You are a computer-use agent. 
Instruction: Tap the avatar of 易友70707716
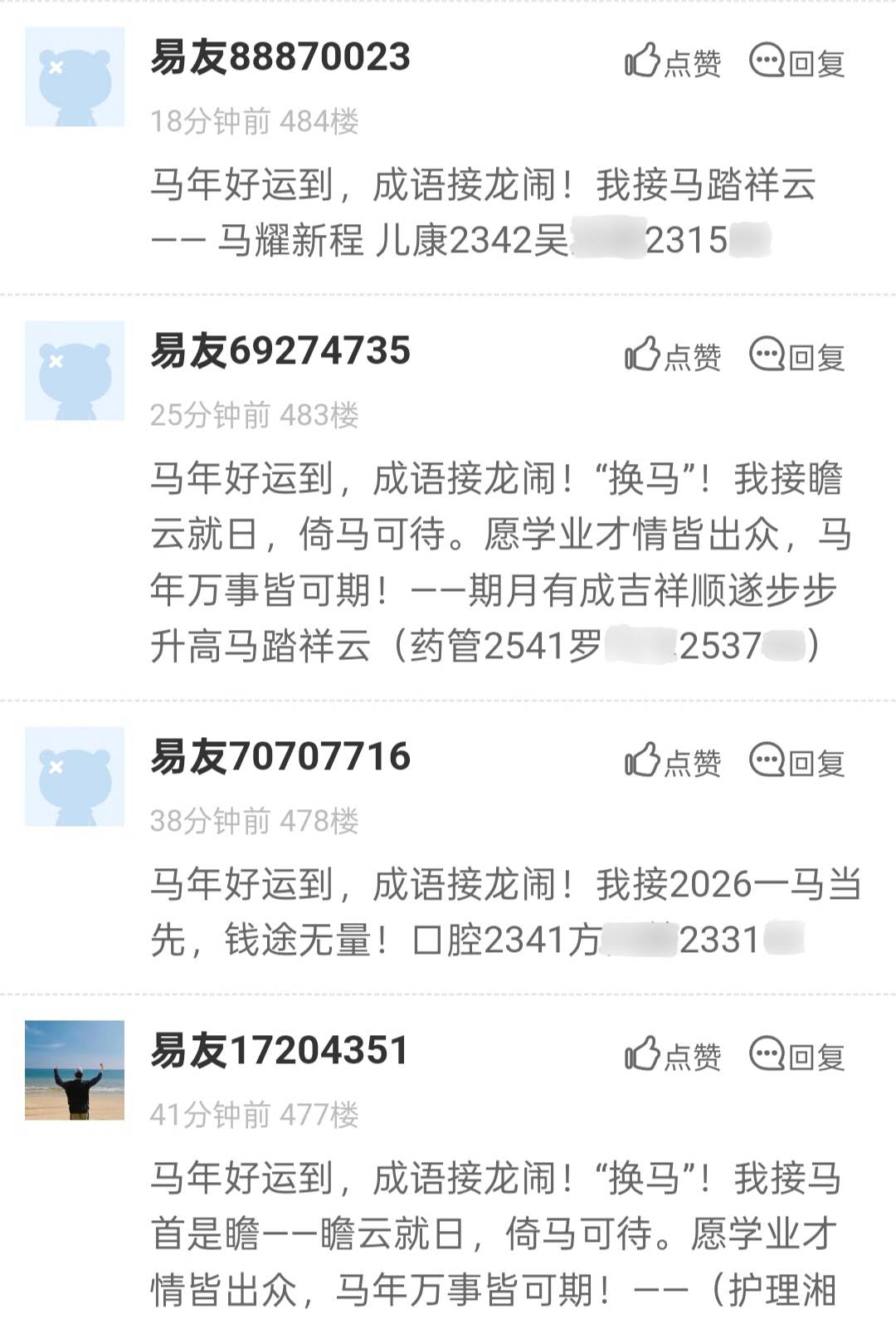75,776
